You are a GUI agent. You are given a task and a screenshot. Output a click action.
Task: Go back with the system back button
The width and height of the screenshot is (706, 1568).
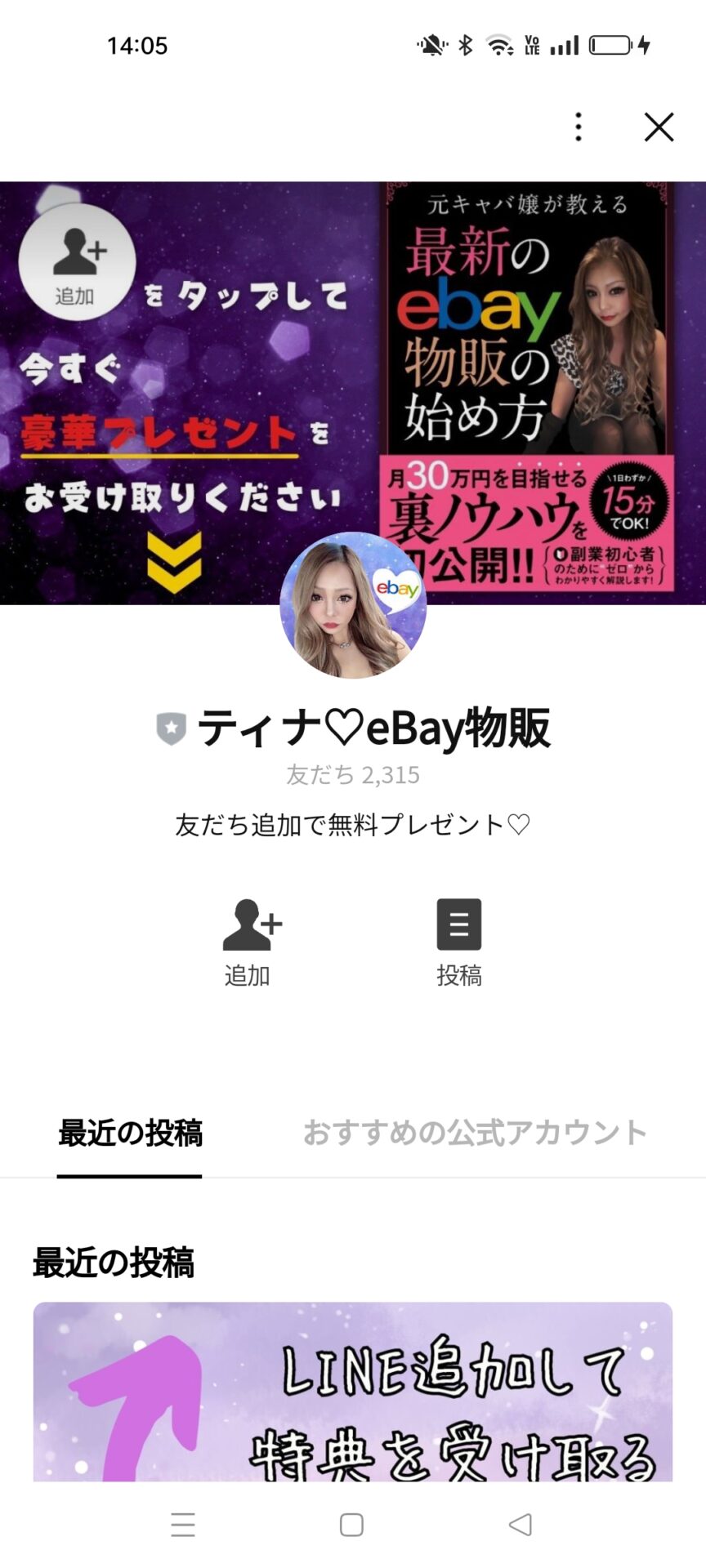pyautogui.click(x=520, y=1524)
